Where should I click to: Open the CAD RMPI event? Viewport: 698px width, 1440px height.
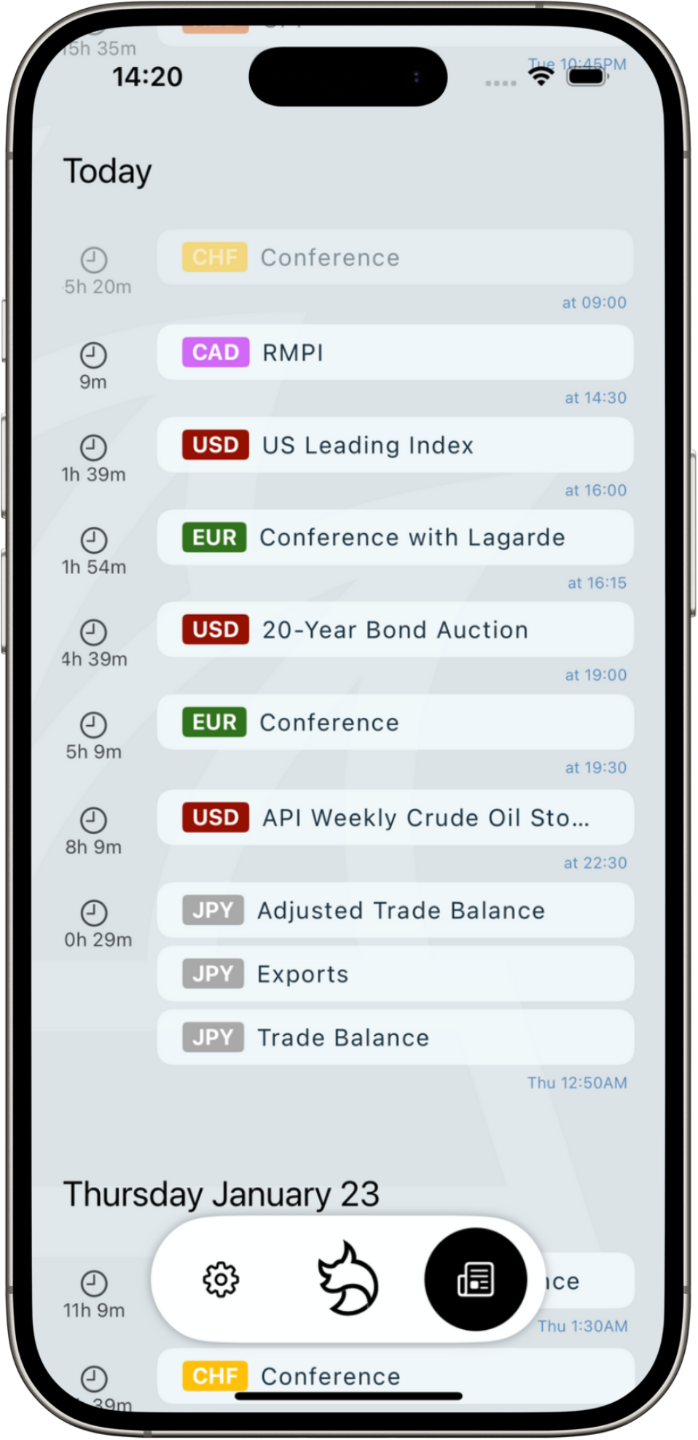(x=395, y=353)
